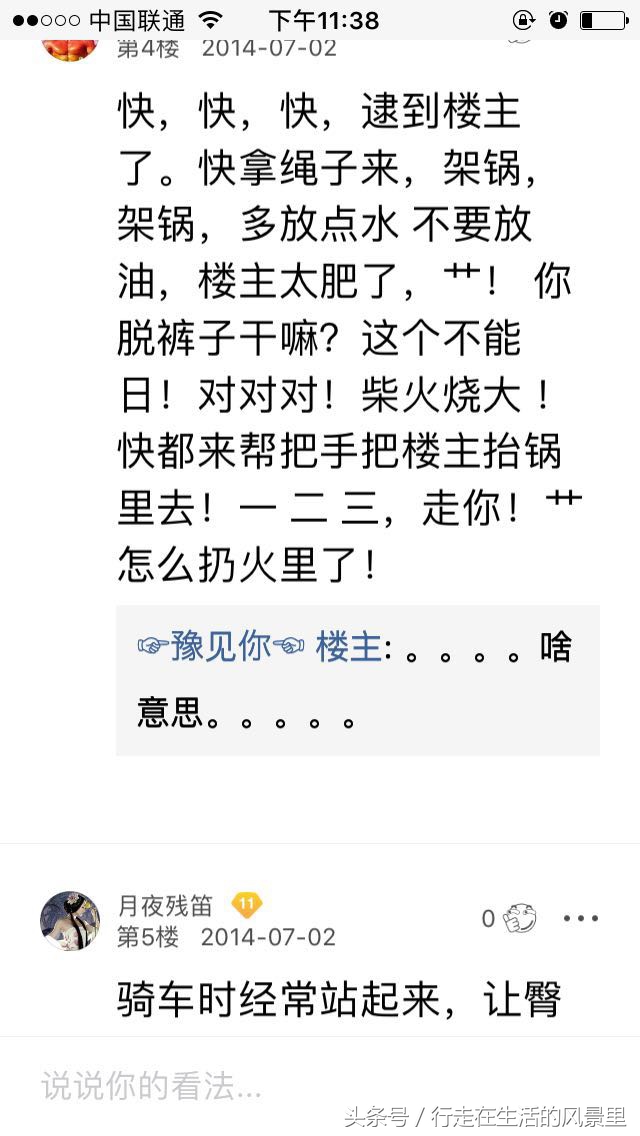The width and height of the screenshot is (640, 1136).
Task: Open 月夜残笛's profile avatar
Action: point(70,920)
